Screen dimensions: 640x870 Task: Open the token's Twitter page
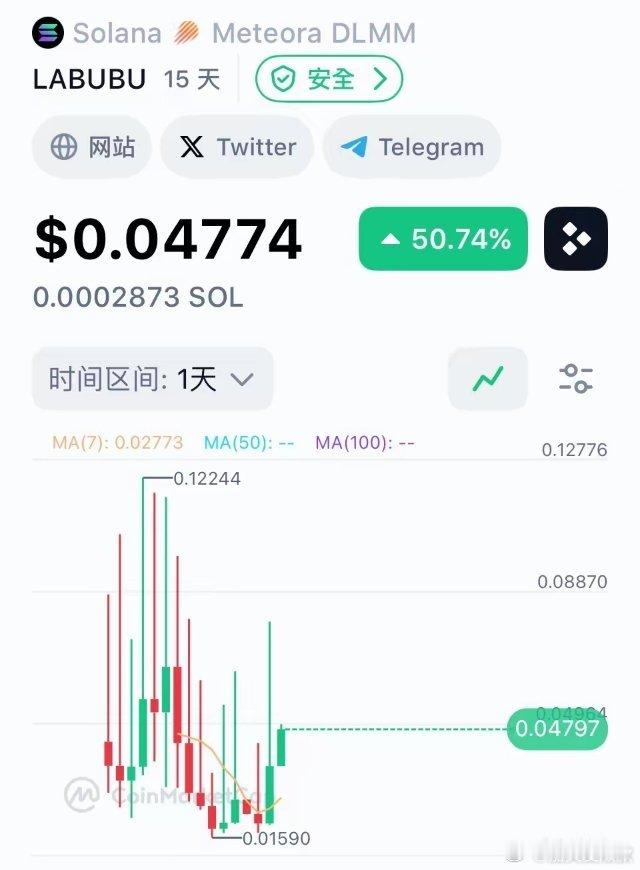(237, 147)
